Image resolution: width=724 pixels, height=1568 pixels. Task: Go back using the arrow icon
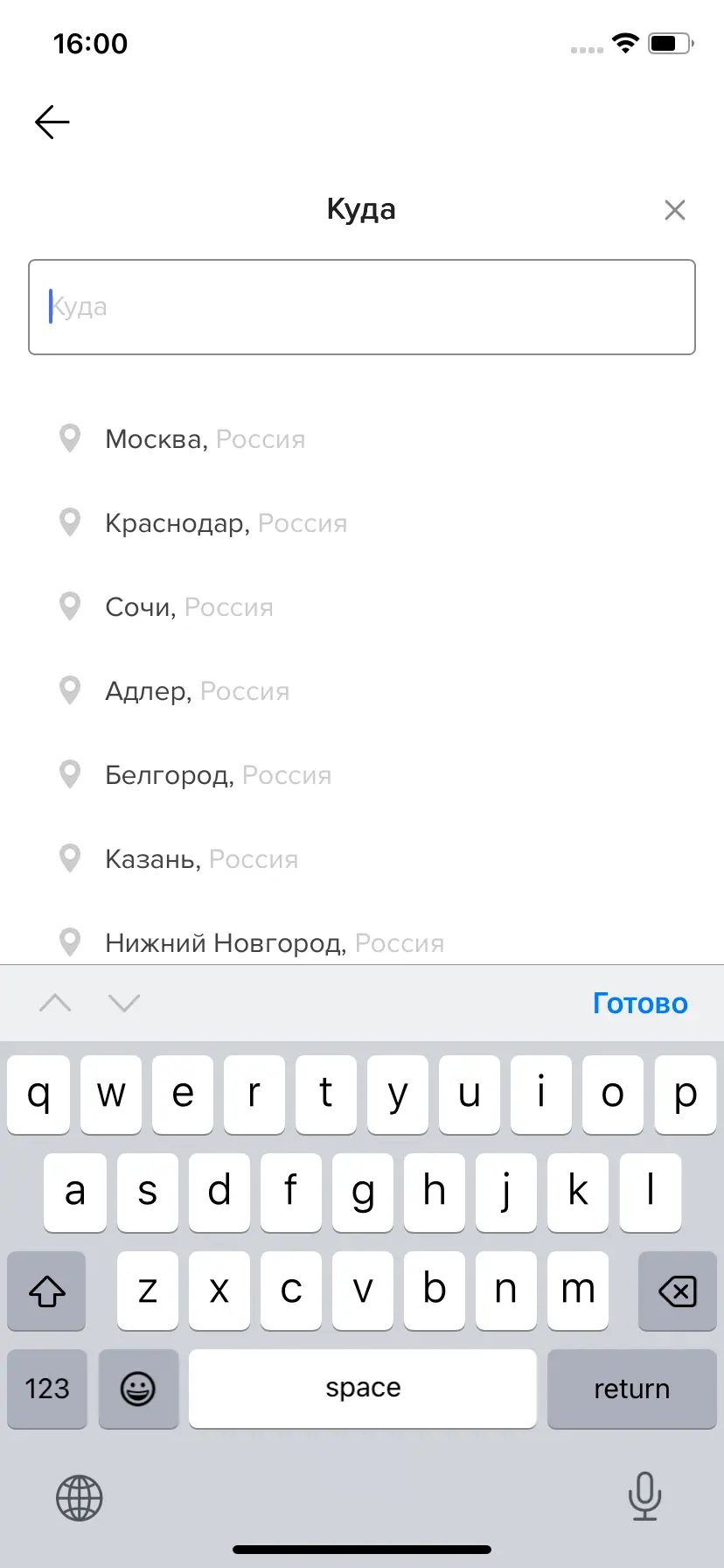(52, 122)
